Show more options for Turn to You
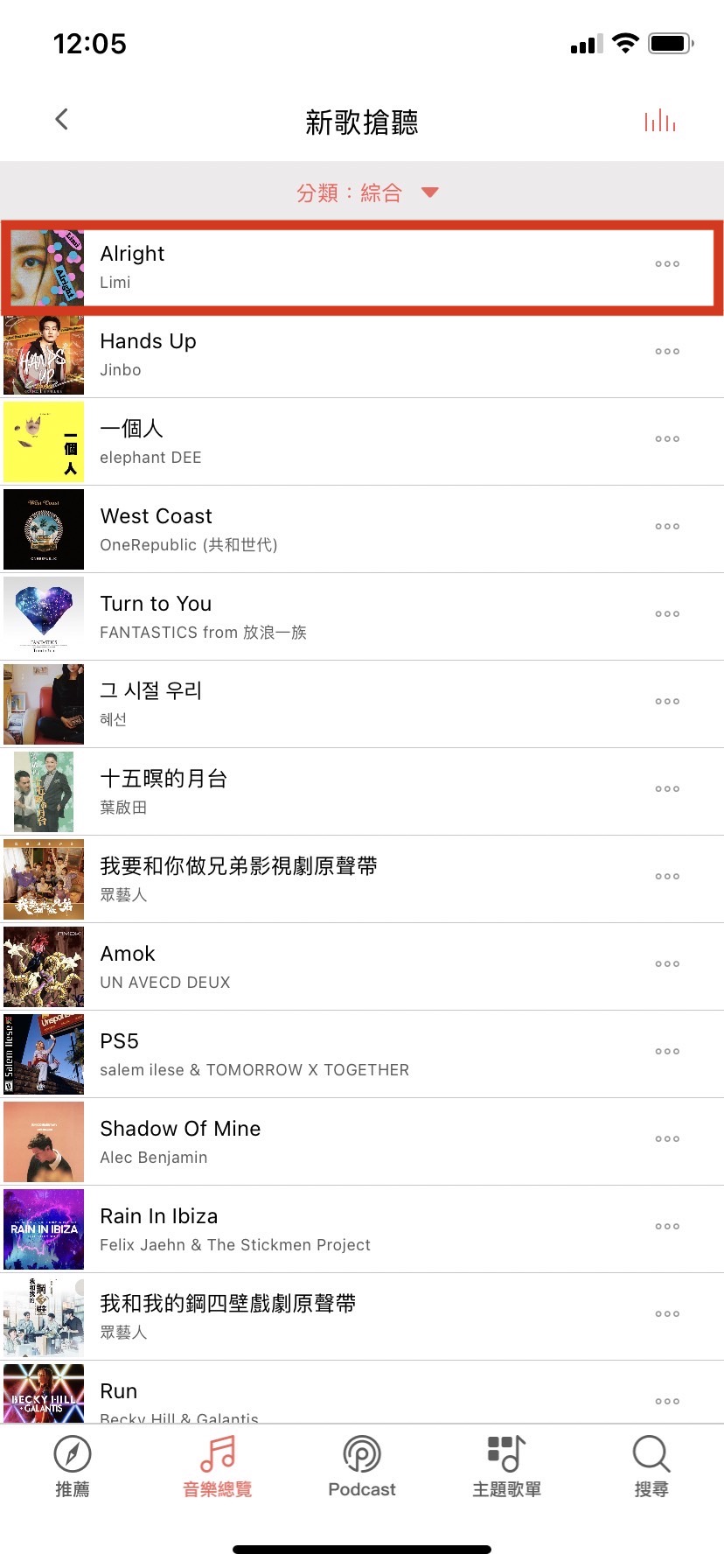 [x=667, y=614]
